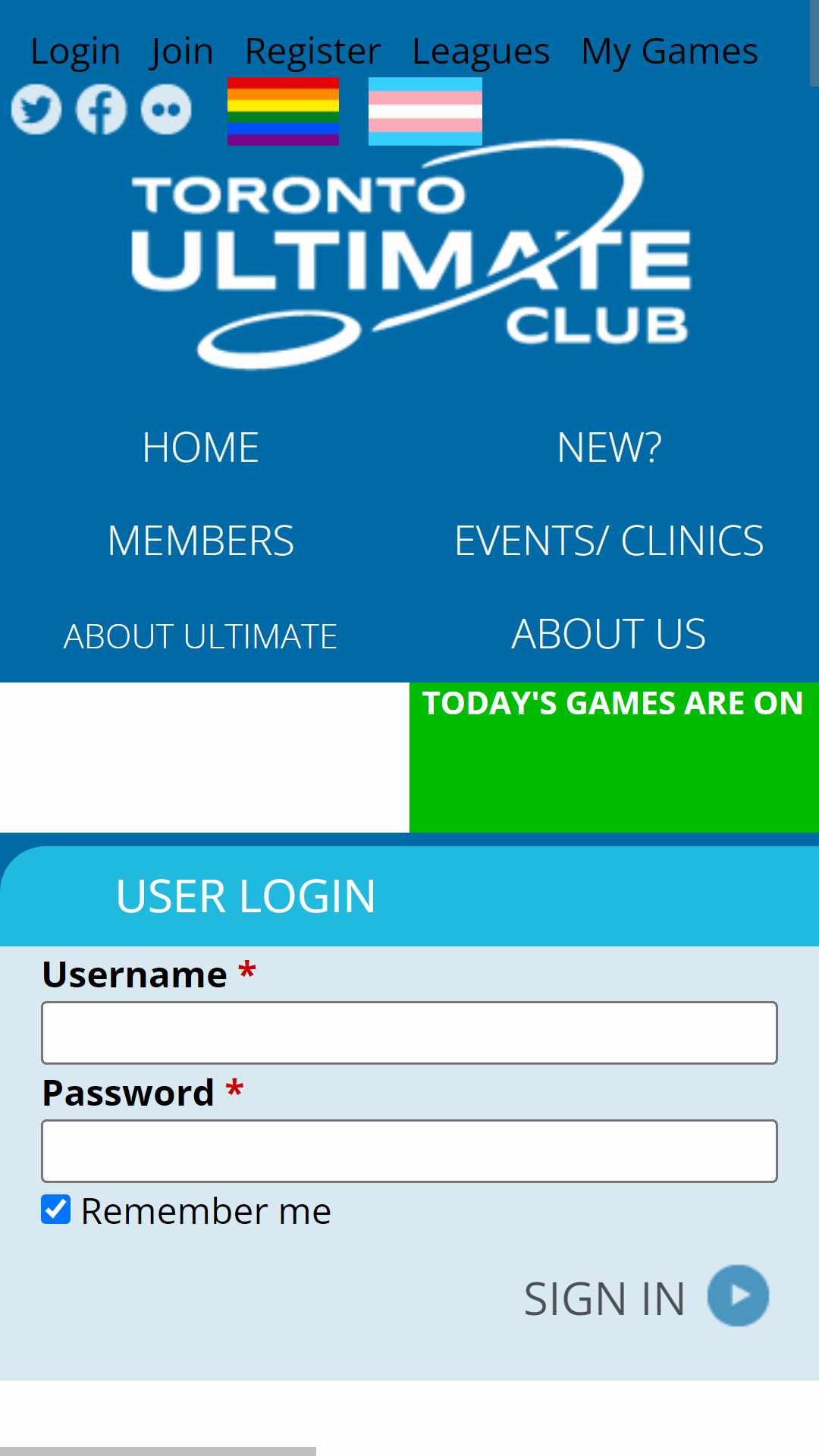Viewport: 819px width, 1456px height.
Task: Focus the Password field
Action: pos(409,1151)
